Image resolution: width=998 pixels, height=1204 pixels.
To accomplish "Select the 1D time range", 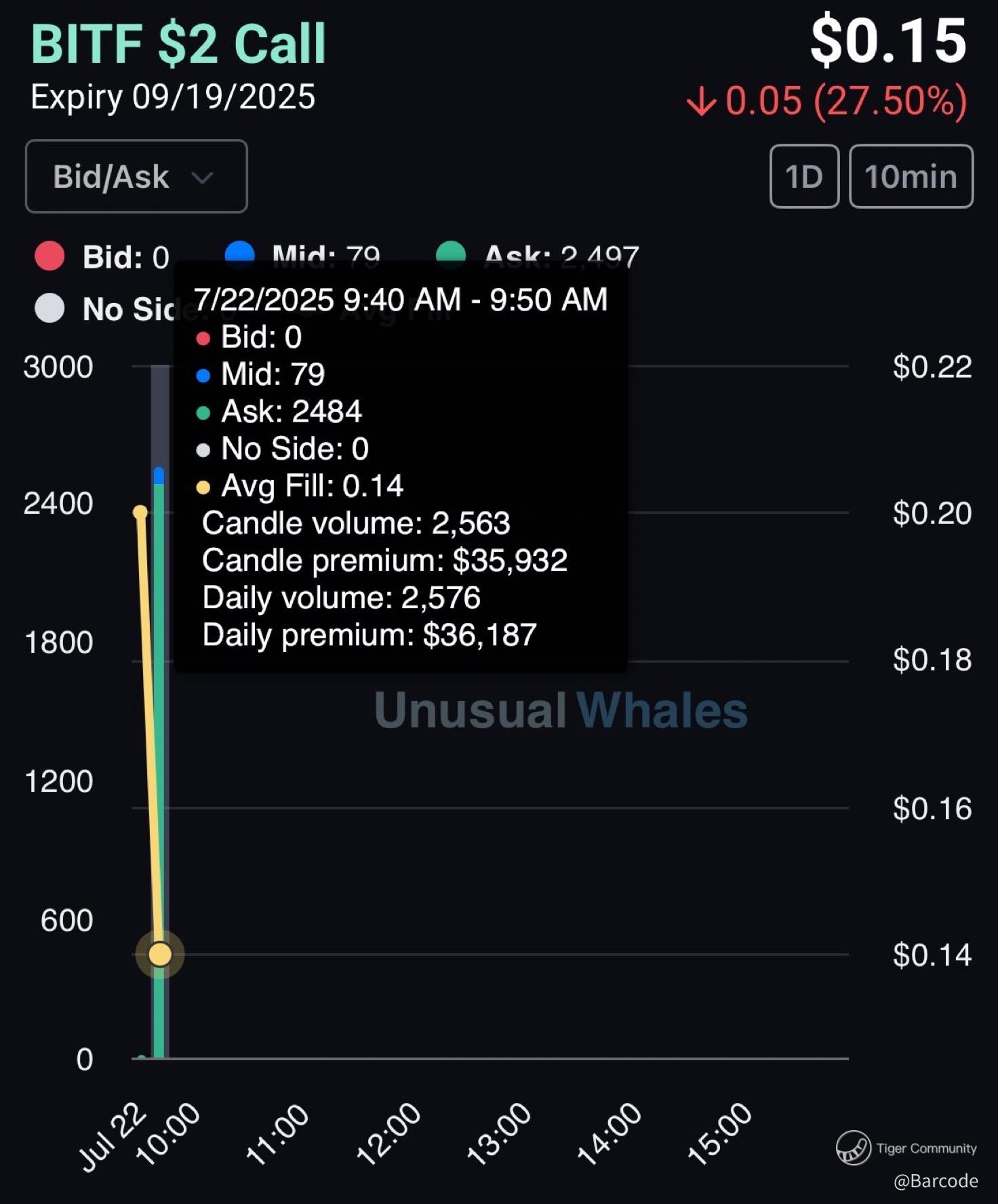I will click(804, 177).
